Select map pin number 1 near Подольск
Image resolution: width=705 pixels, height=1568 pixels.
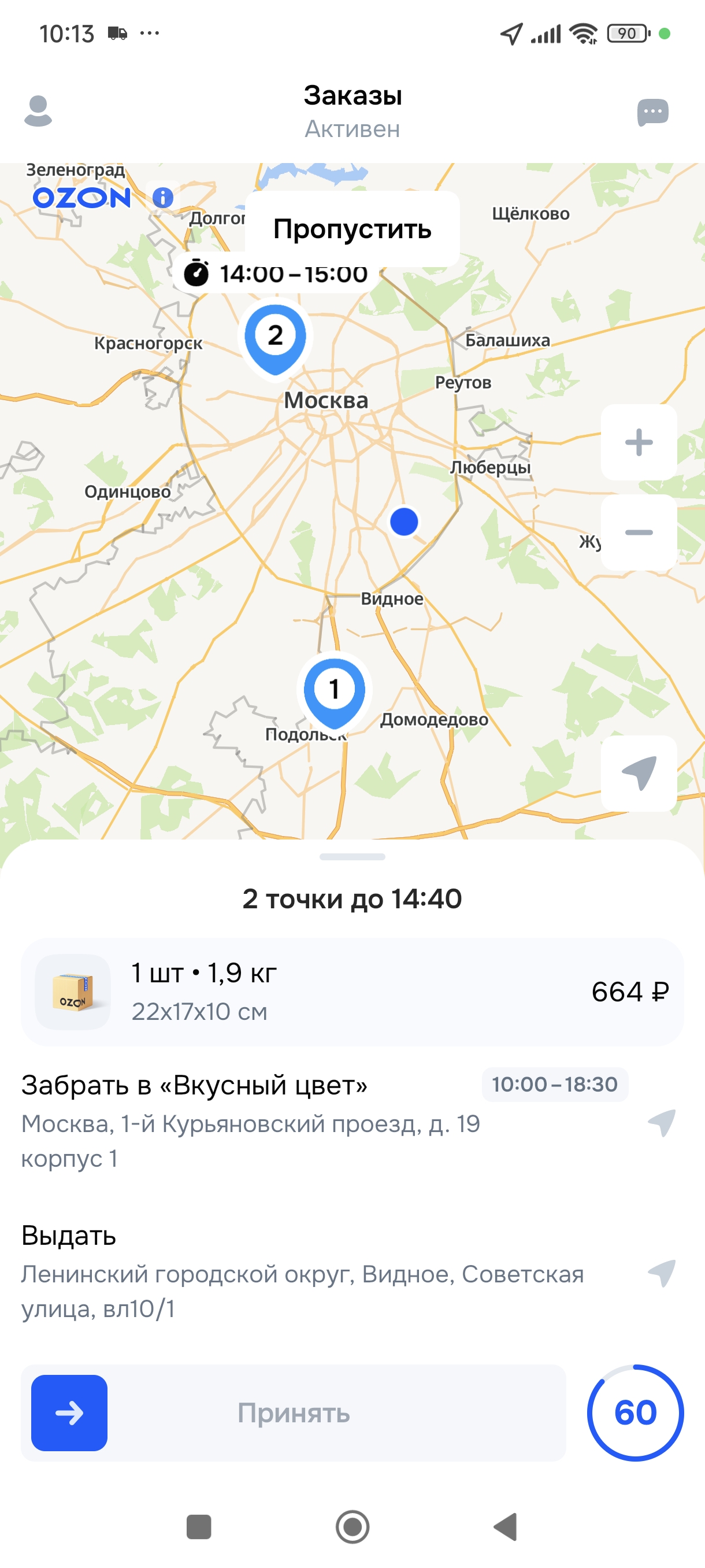point(334,690)
